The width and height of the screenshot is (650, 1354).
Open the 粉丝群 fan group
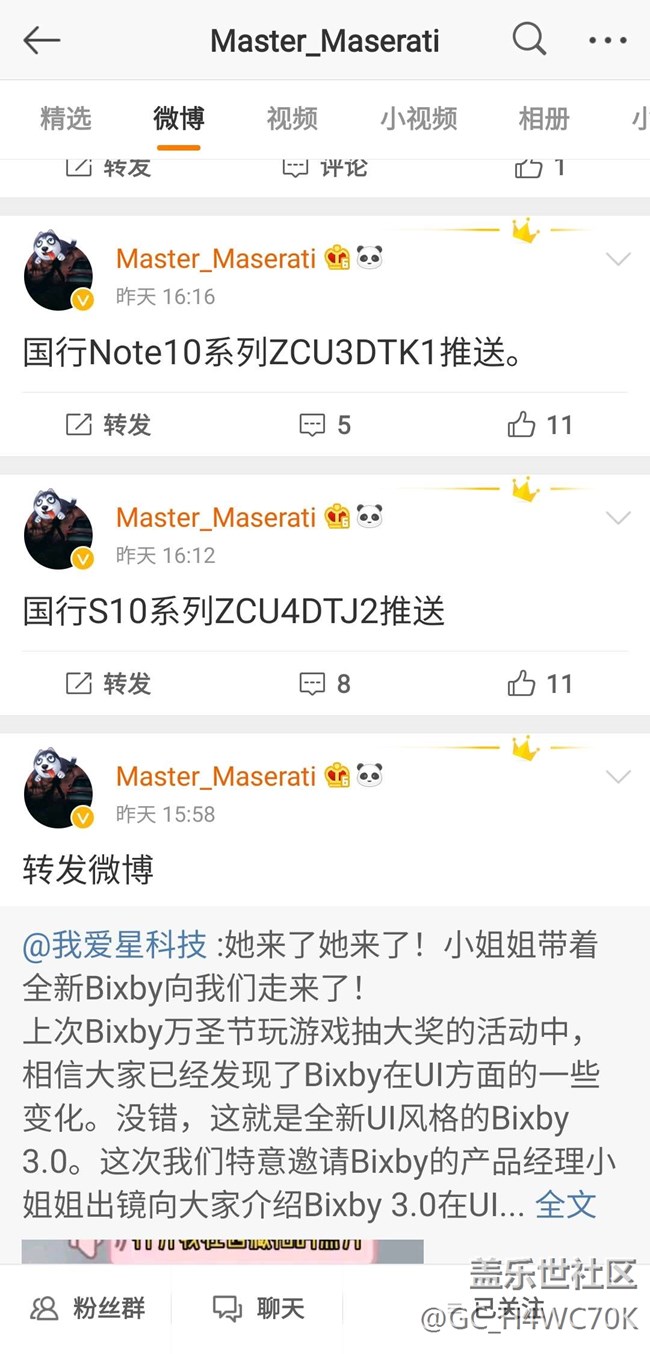[x=88, y=1308]
